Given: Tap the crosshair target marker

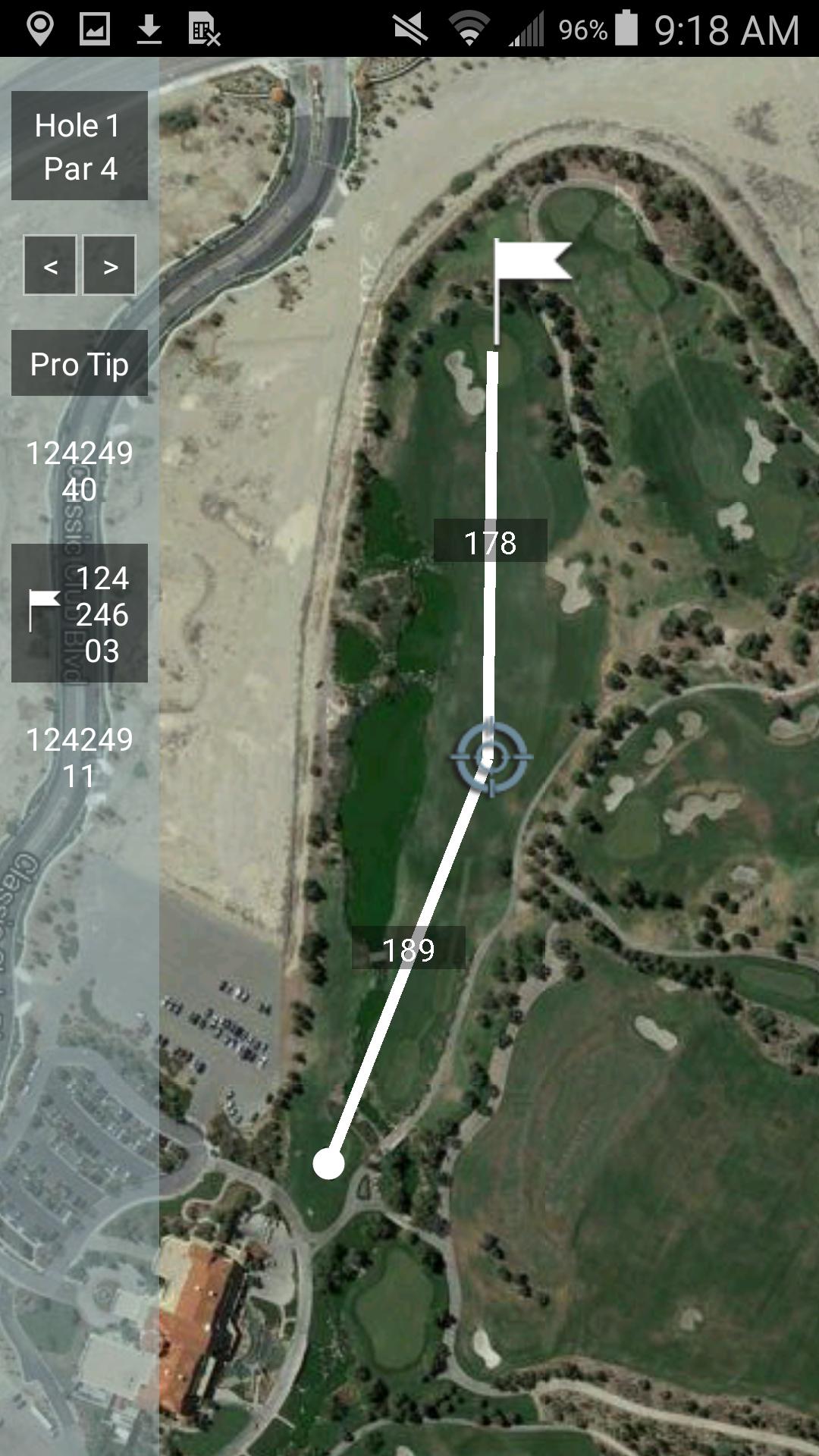Looking at the screenshot, I should click(x=491, y=756).
